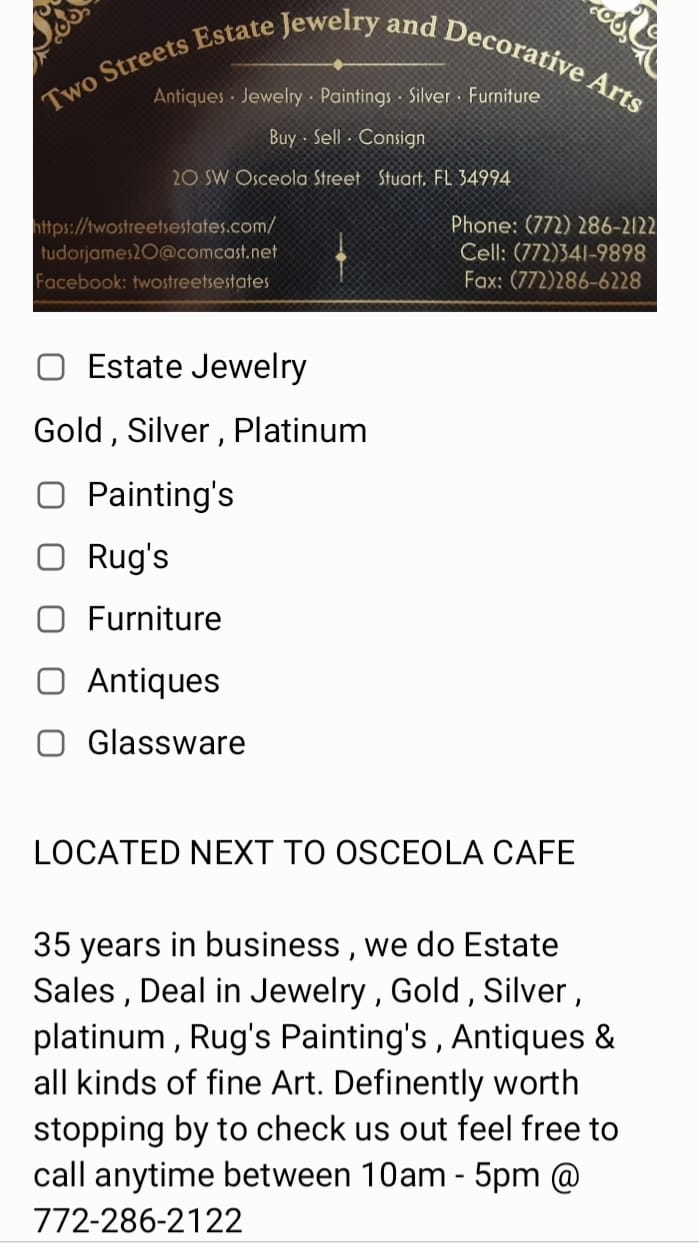Open the Two Streets business card image
This screenshot has height=1244, width=699.
[345, 155]
